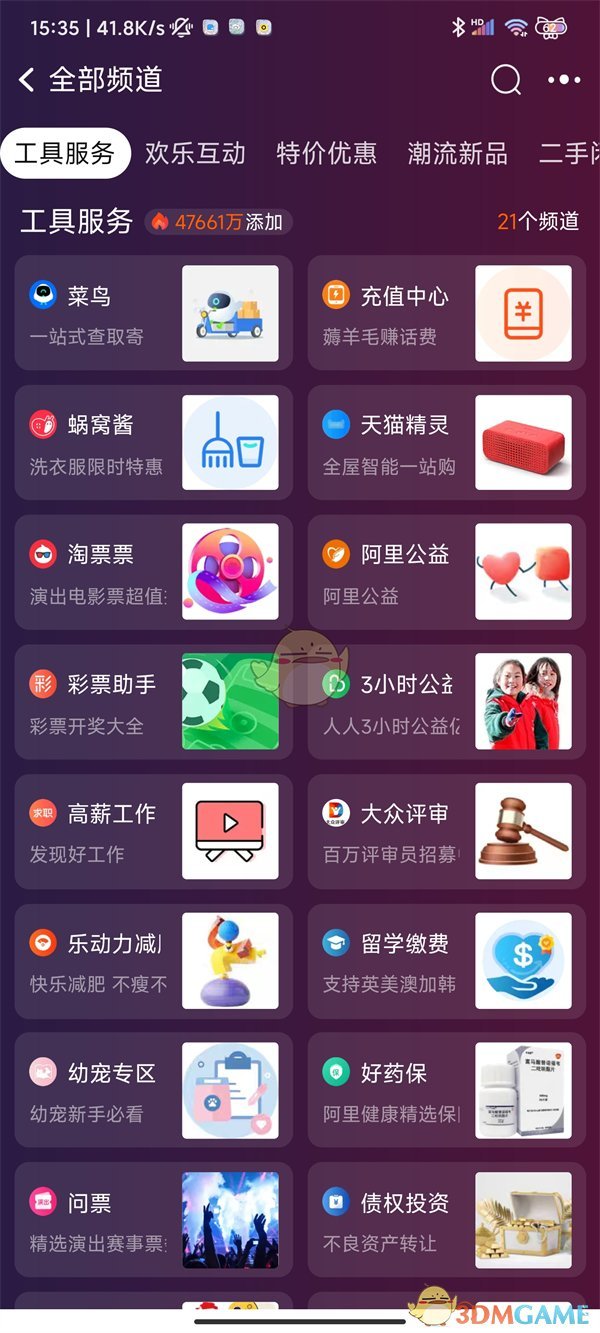Open the search icon

coord(506,80)
